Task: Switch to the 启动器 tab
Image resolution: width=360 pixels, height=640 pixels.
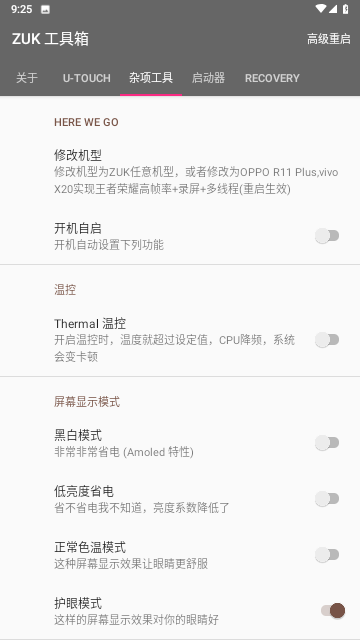Action: (209, 78)
